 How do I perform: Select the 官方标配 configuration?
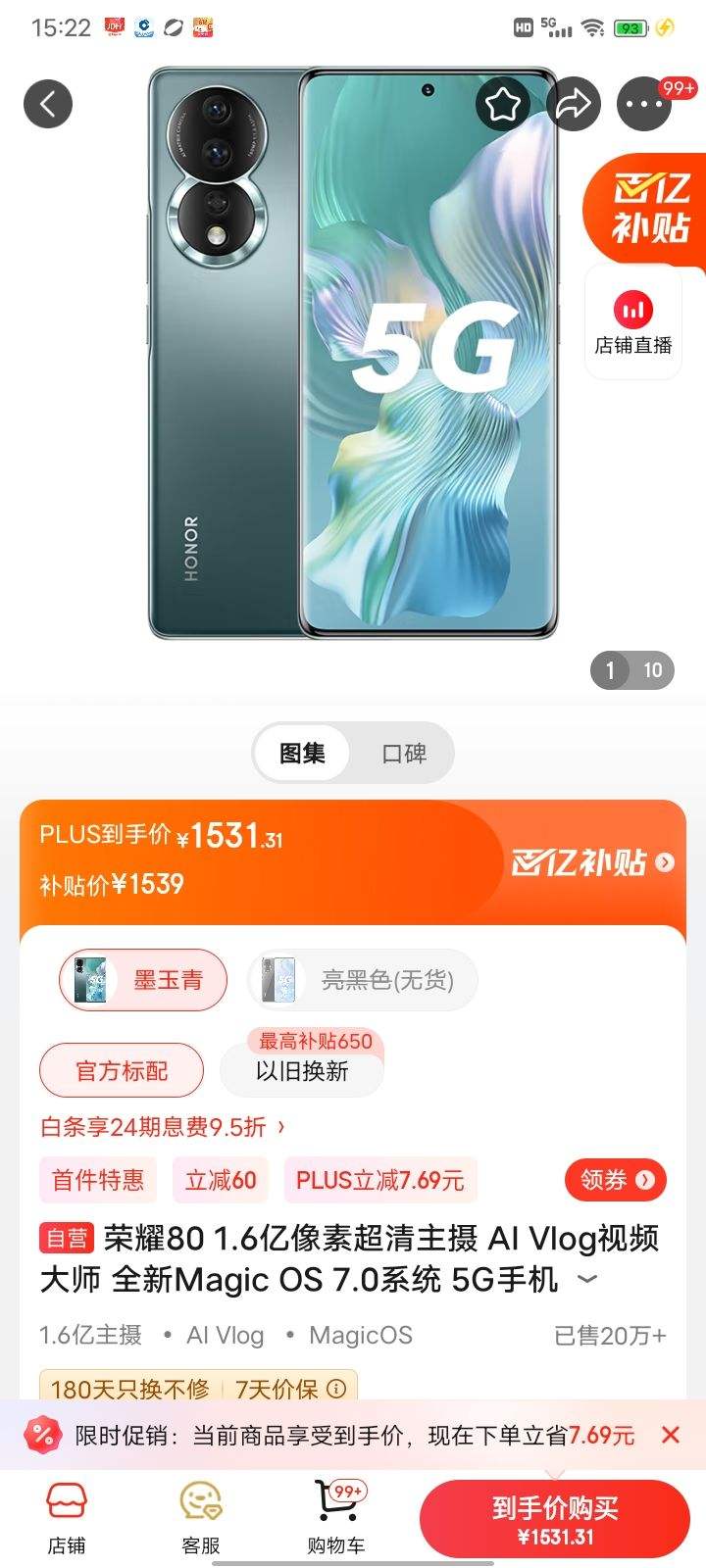tap(121, 1069)
